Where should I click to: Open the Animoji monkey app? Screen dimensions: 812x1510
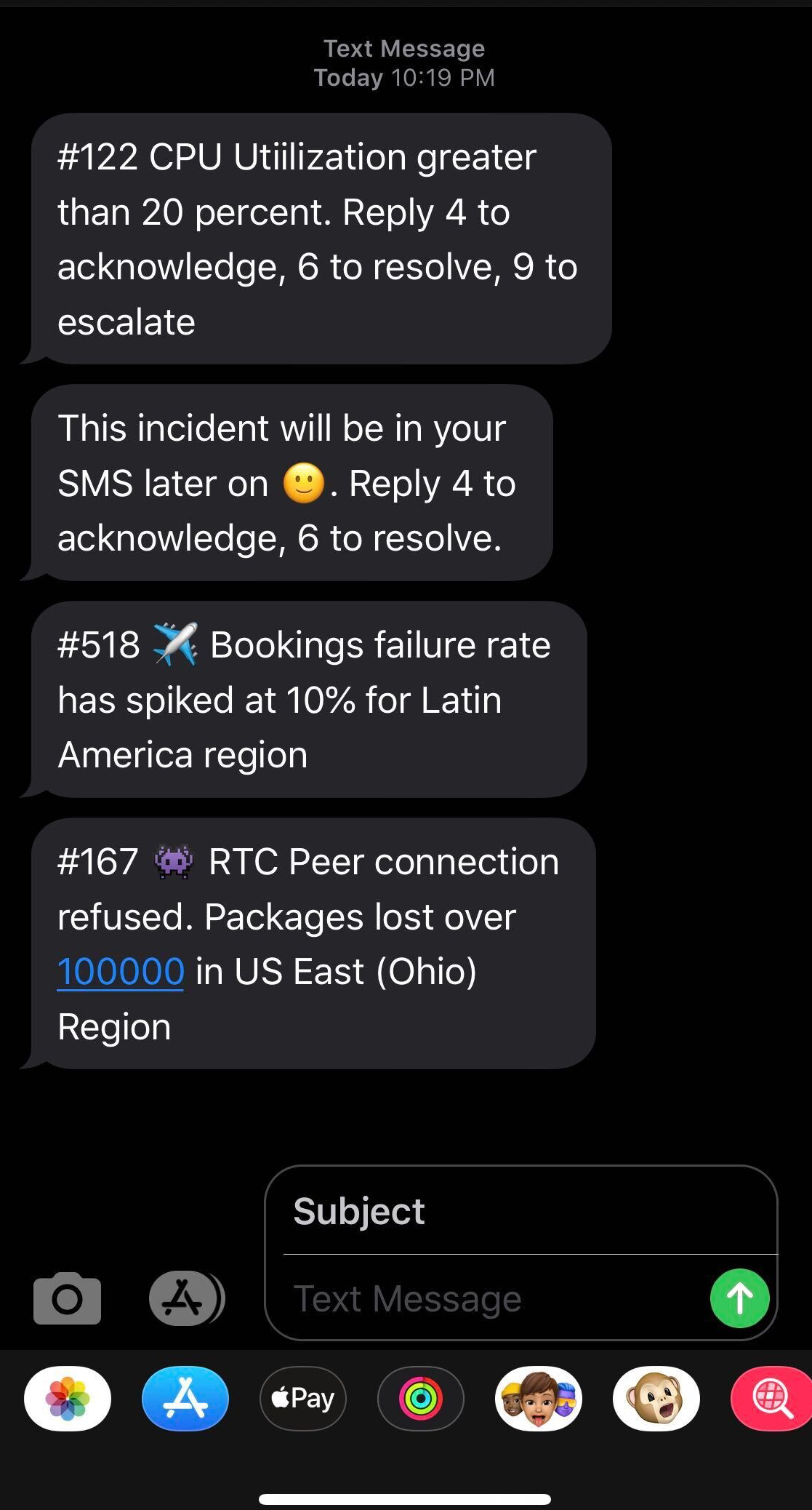click(x=656, y=1399)
